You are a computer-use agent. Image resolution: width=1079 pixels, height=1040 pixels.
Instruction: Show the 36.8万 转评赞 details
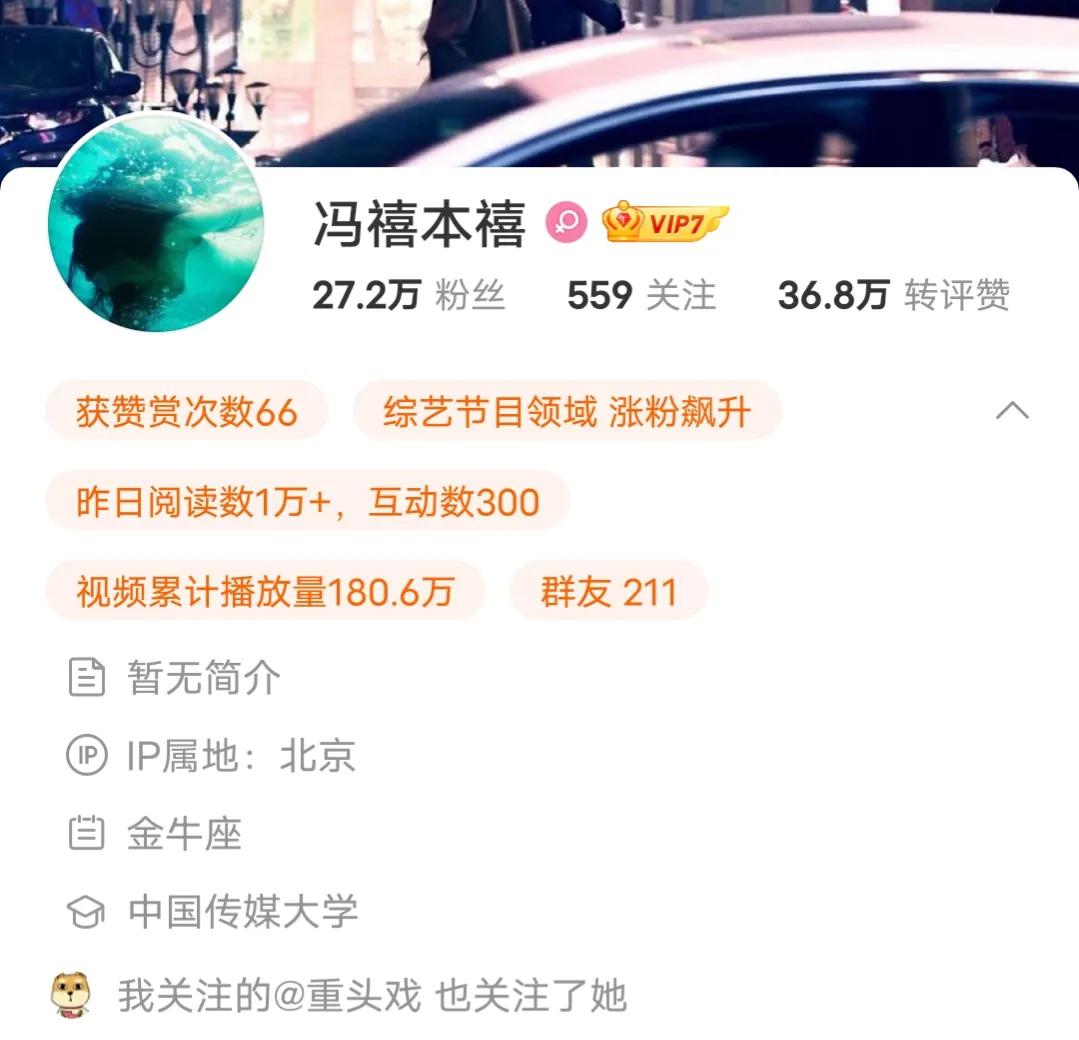[x=893, y=296]
